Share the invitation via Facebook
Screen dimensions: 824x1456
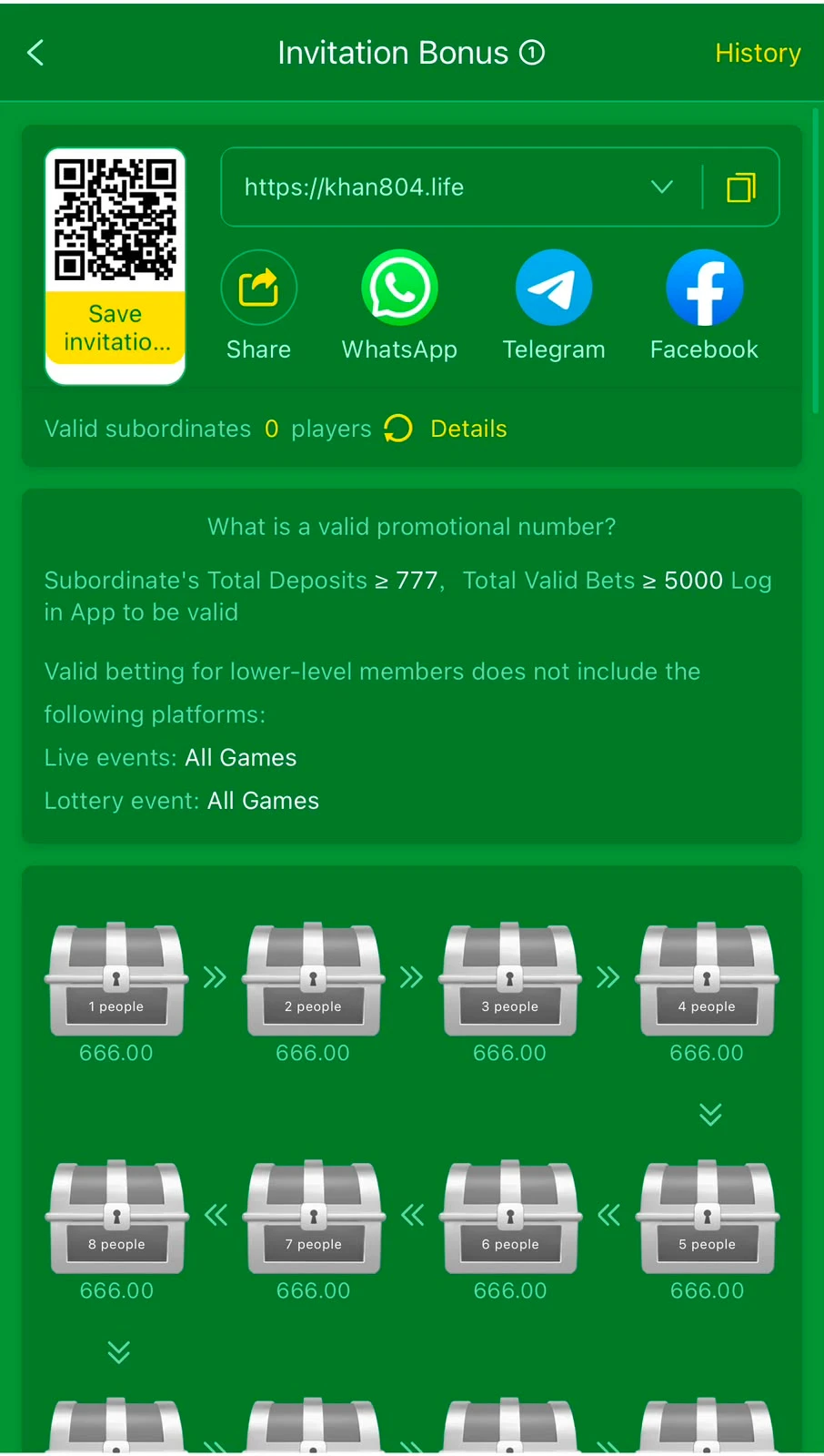pos(704,307)
